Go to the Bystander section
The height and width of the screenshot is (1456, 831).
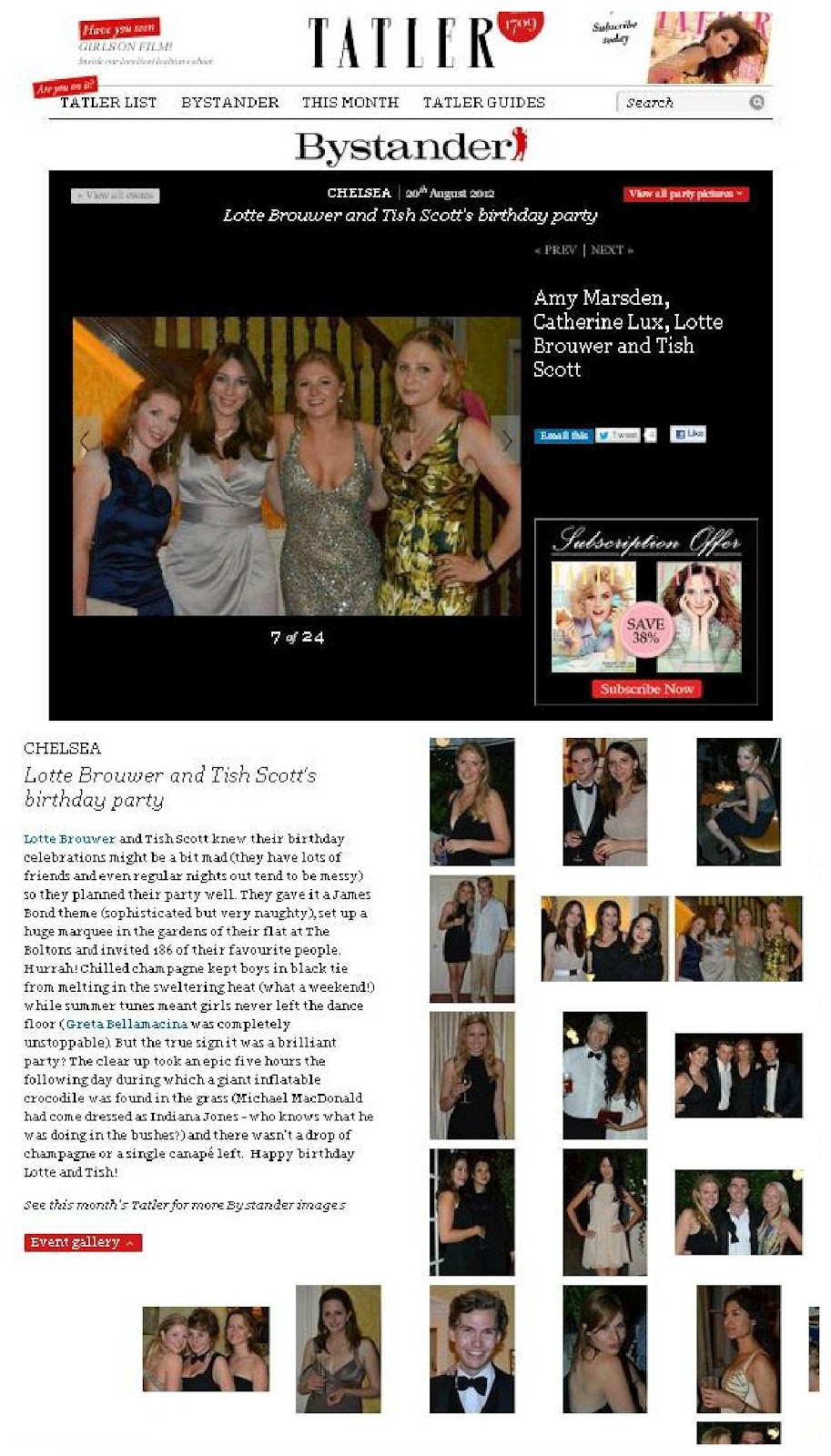pos(229,103)
